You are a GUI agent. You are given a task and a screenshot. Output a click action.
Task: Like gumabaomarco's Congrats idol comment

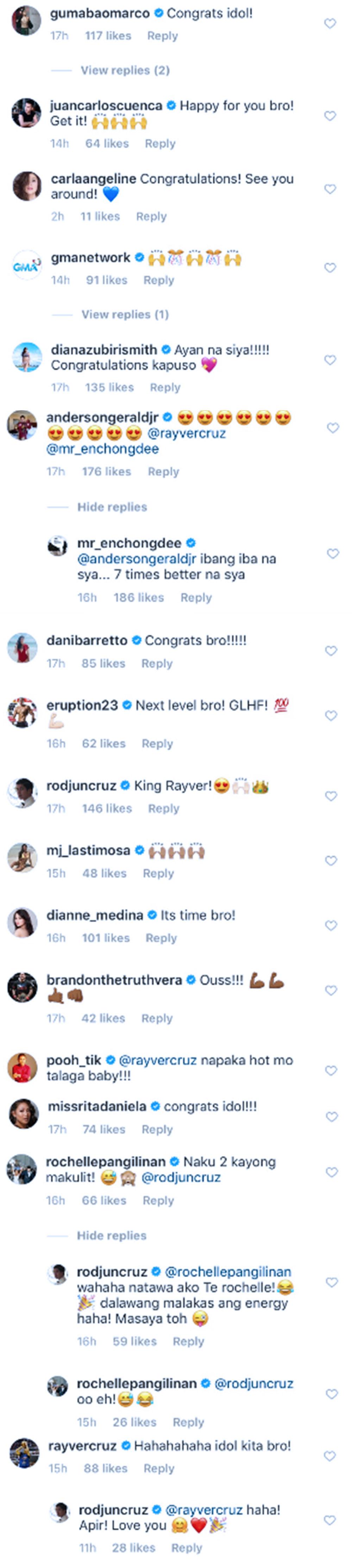click(329, 24)
